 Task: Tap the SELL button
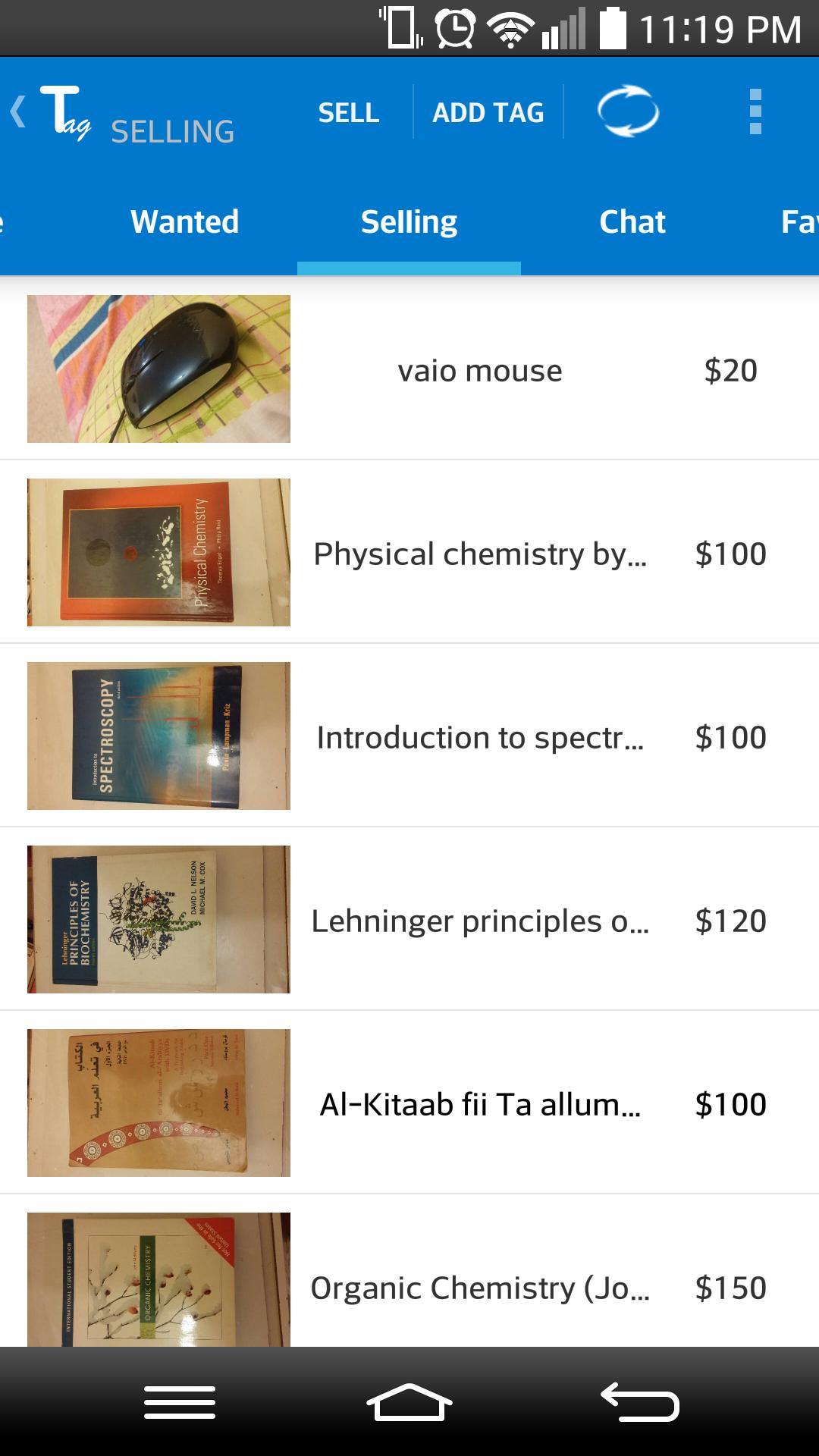click(x=349, y=113)
